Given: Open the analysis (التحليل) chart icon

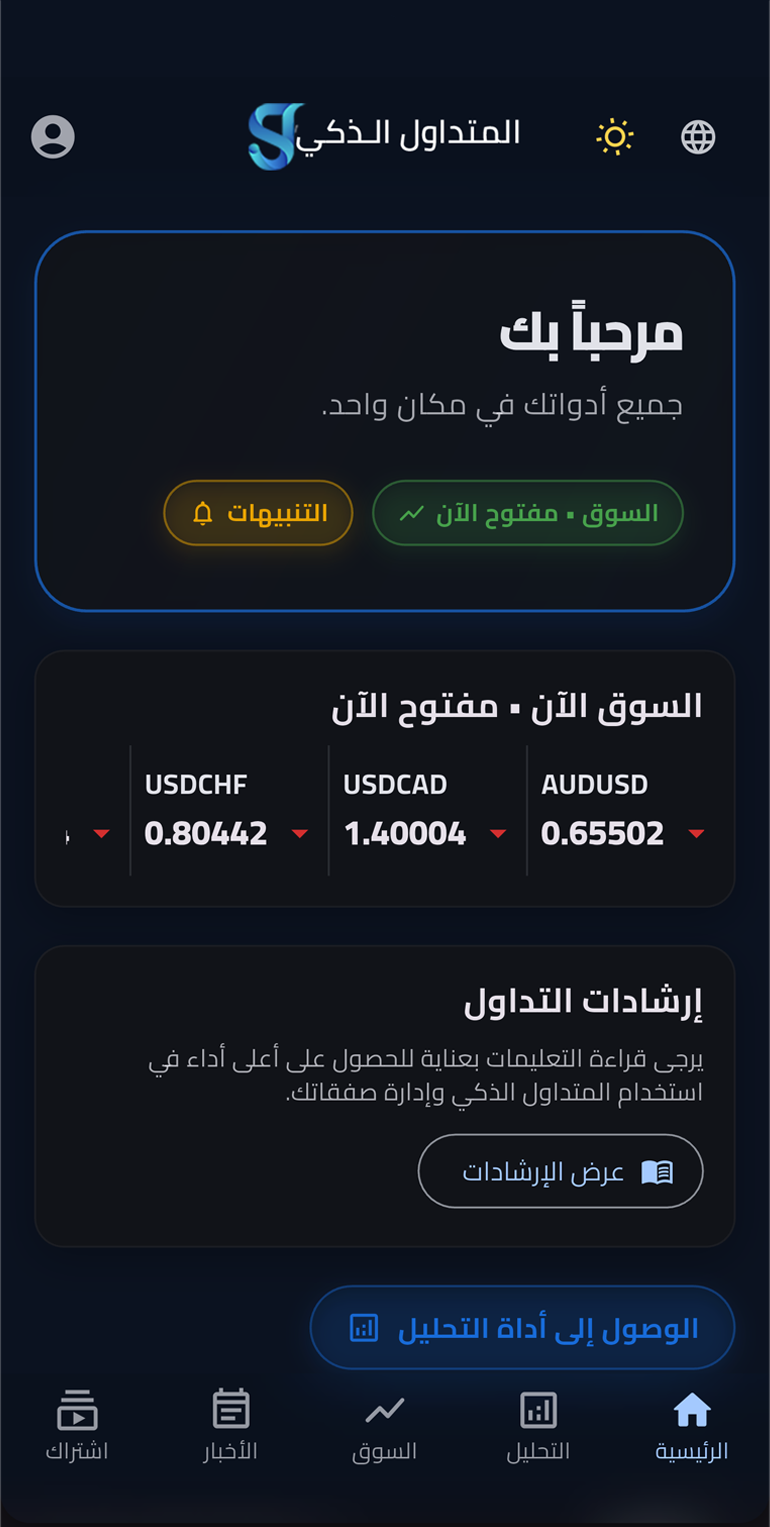Looking at the screenshot, I should pyautogui.click(x=539, y=1413).
